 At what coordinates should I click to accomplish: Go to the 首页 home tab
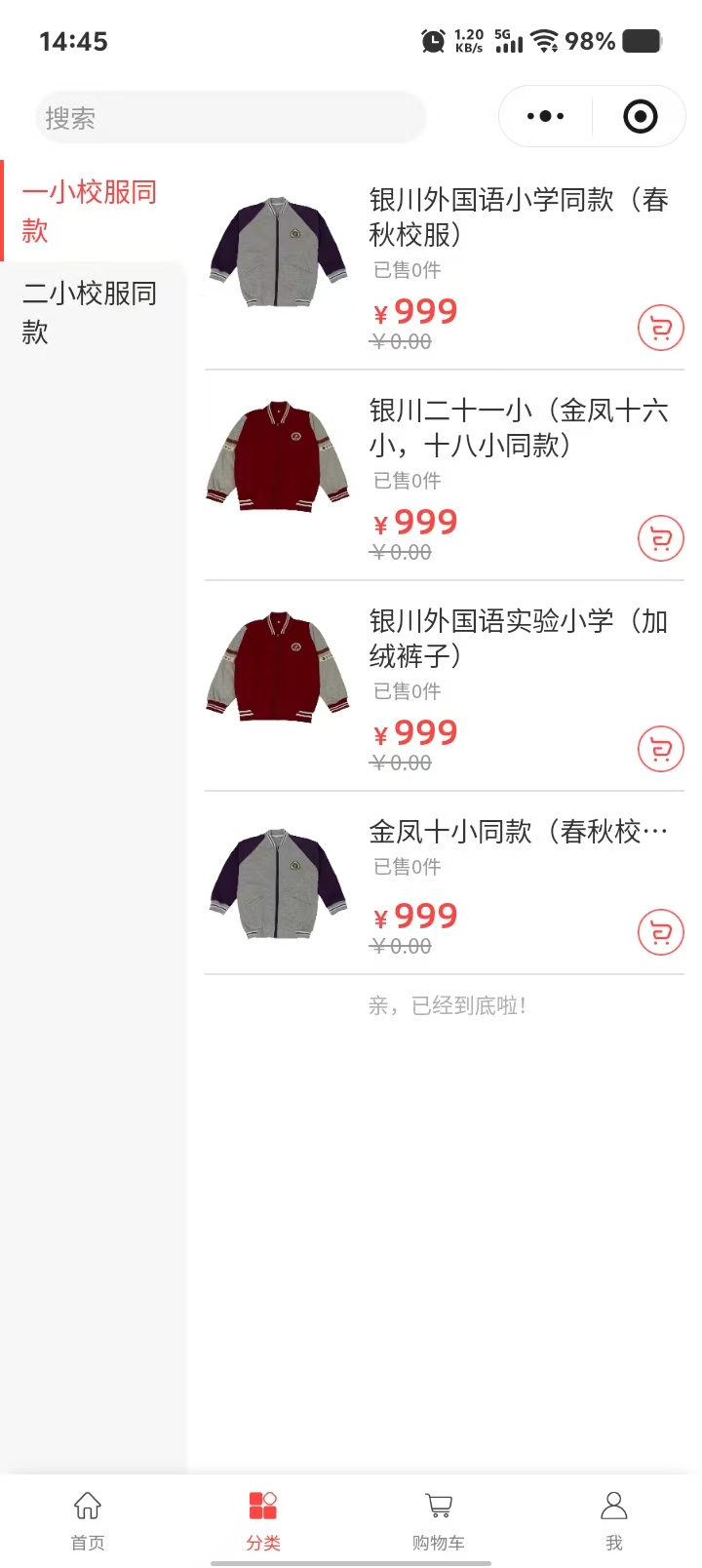pos(88,1519)
